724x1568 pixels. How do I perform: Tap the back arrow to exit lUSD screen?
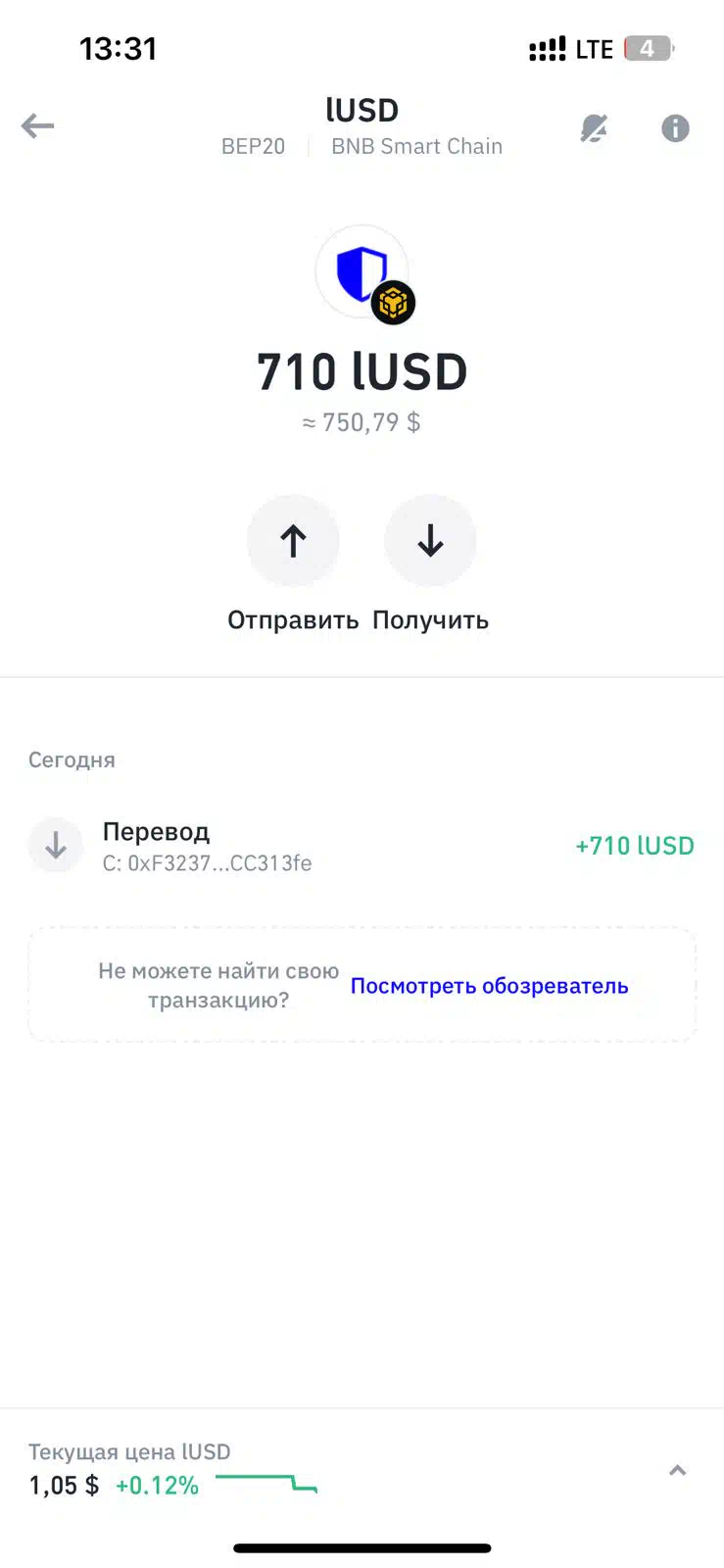[x=37, y=126]
